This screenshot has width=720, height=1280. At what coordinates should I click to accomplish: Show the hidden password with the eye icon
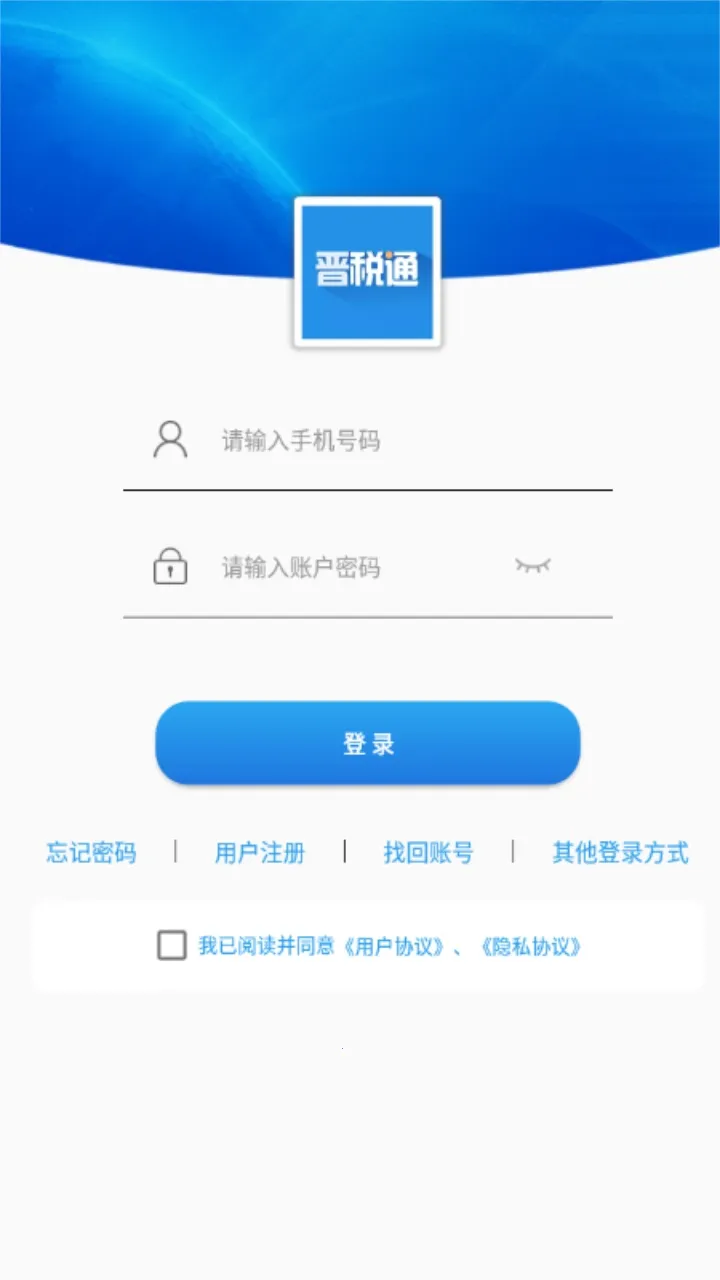coord(534,566)
